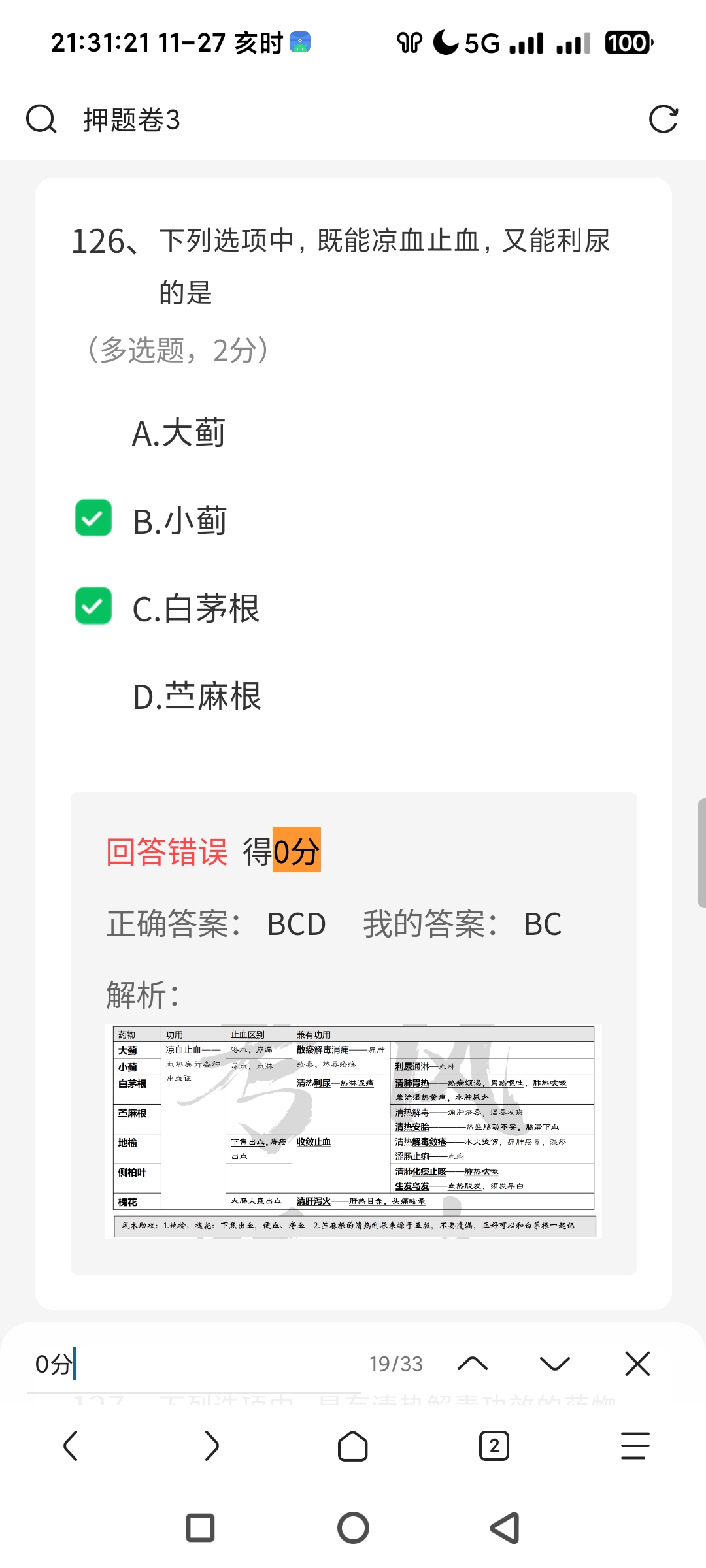Jump to the next find match
This screenshot has height=1568, width=706.
[x=555, y=1364]
